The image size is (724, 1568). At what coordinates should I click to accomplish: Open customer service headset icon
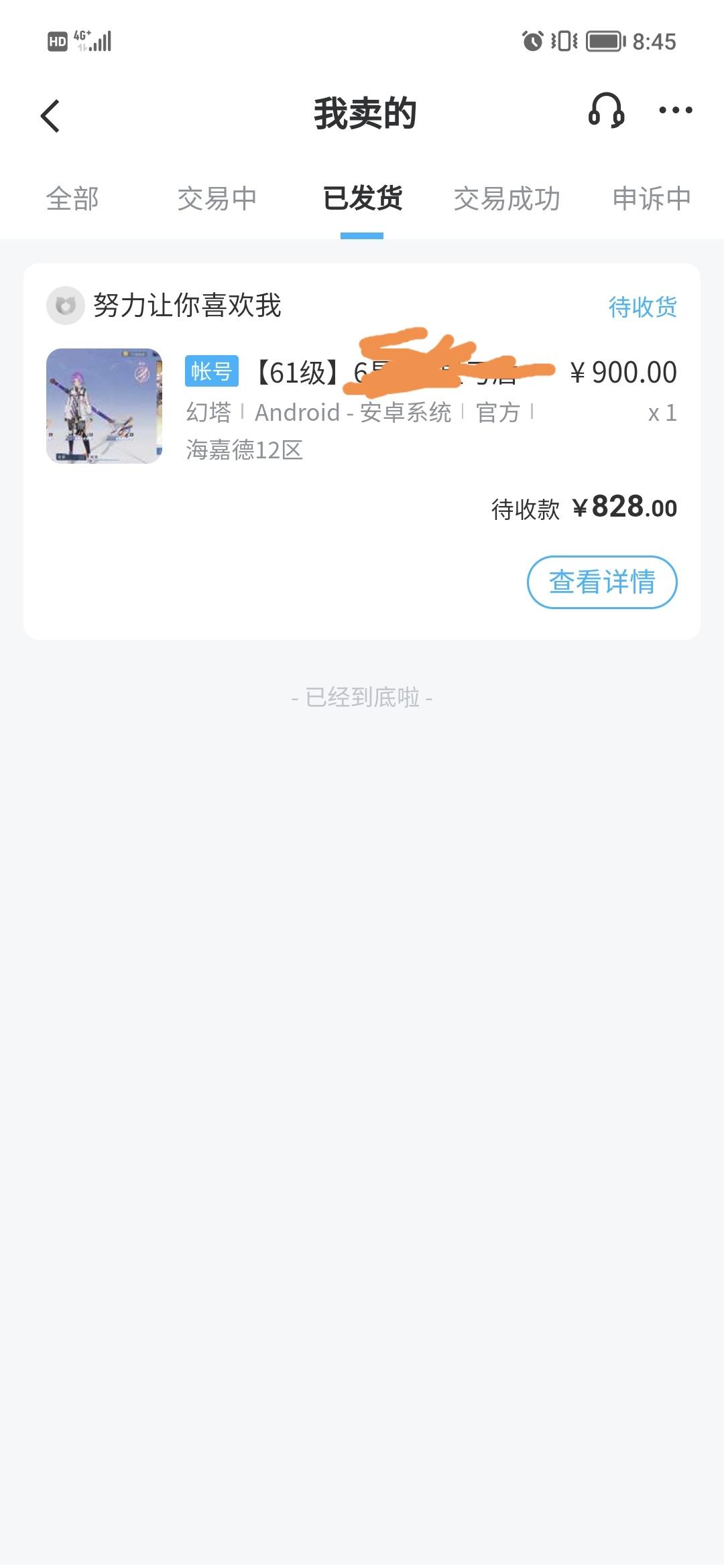pyautogui.click(x=606, y=111)
